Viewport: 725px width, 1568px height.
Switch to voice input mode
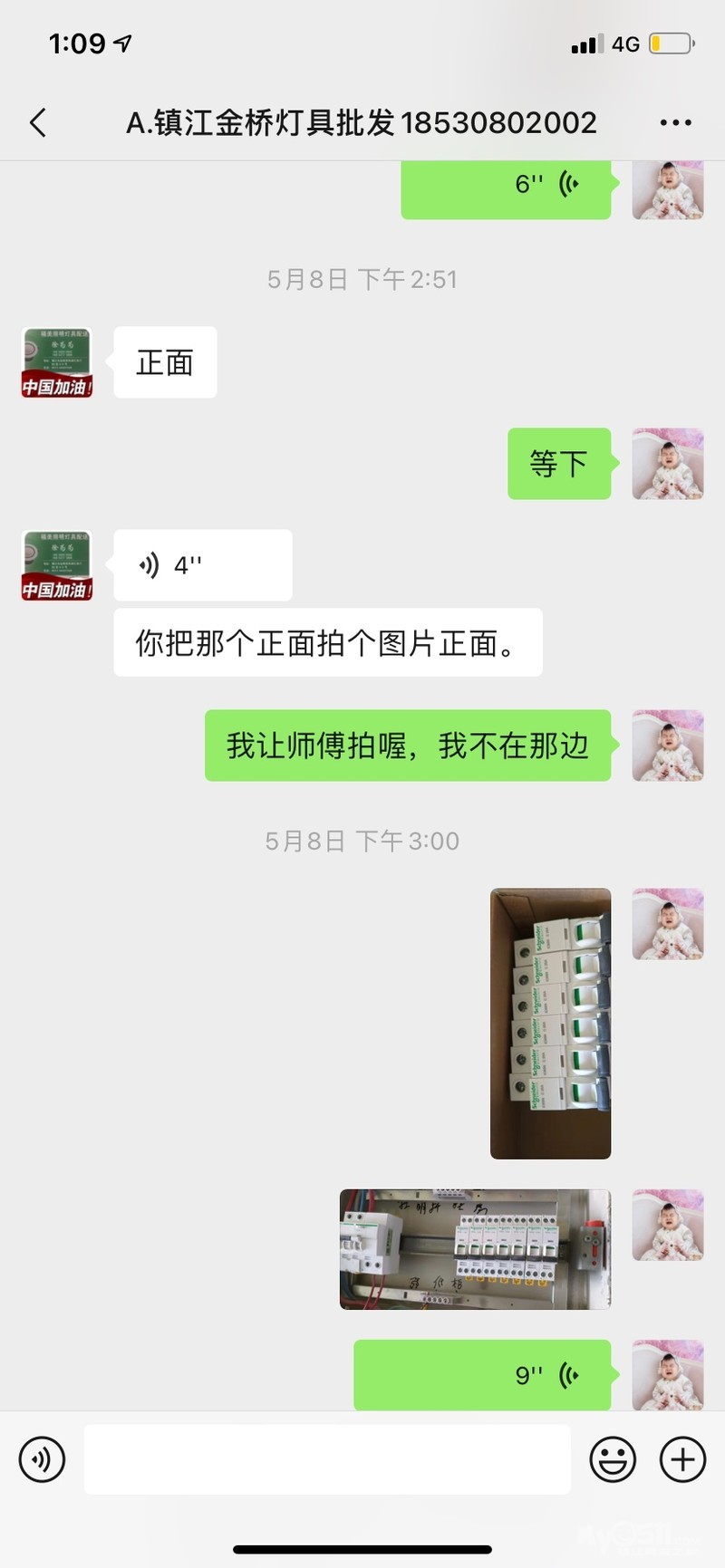click(42, 1459)
